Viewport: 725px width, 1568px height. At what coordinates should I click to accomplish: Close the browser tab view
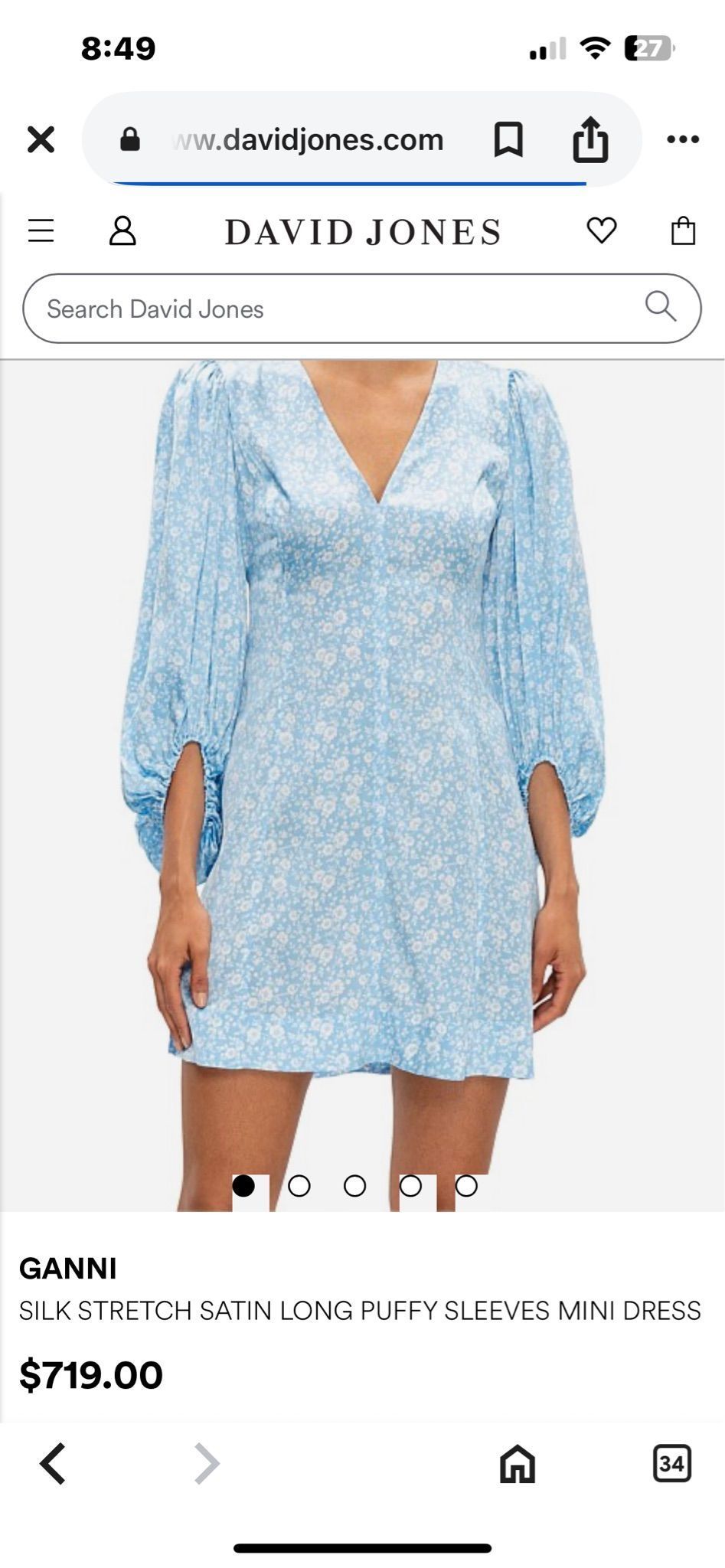41,139
